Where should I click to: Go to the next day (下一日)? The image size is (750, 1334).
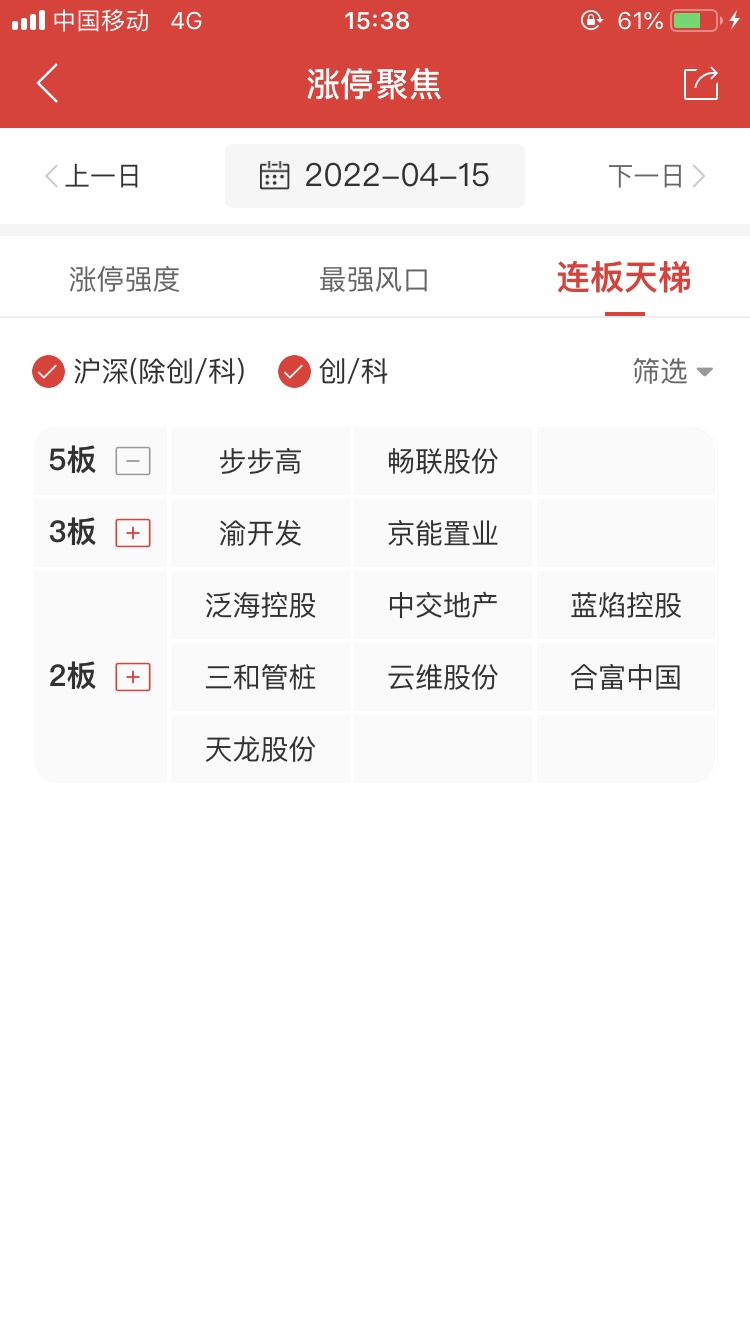coord(657,177)
